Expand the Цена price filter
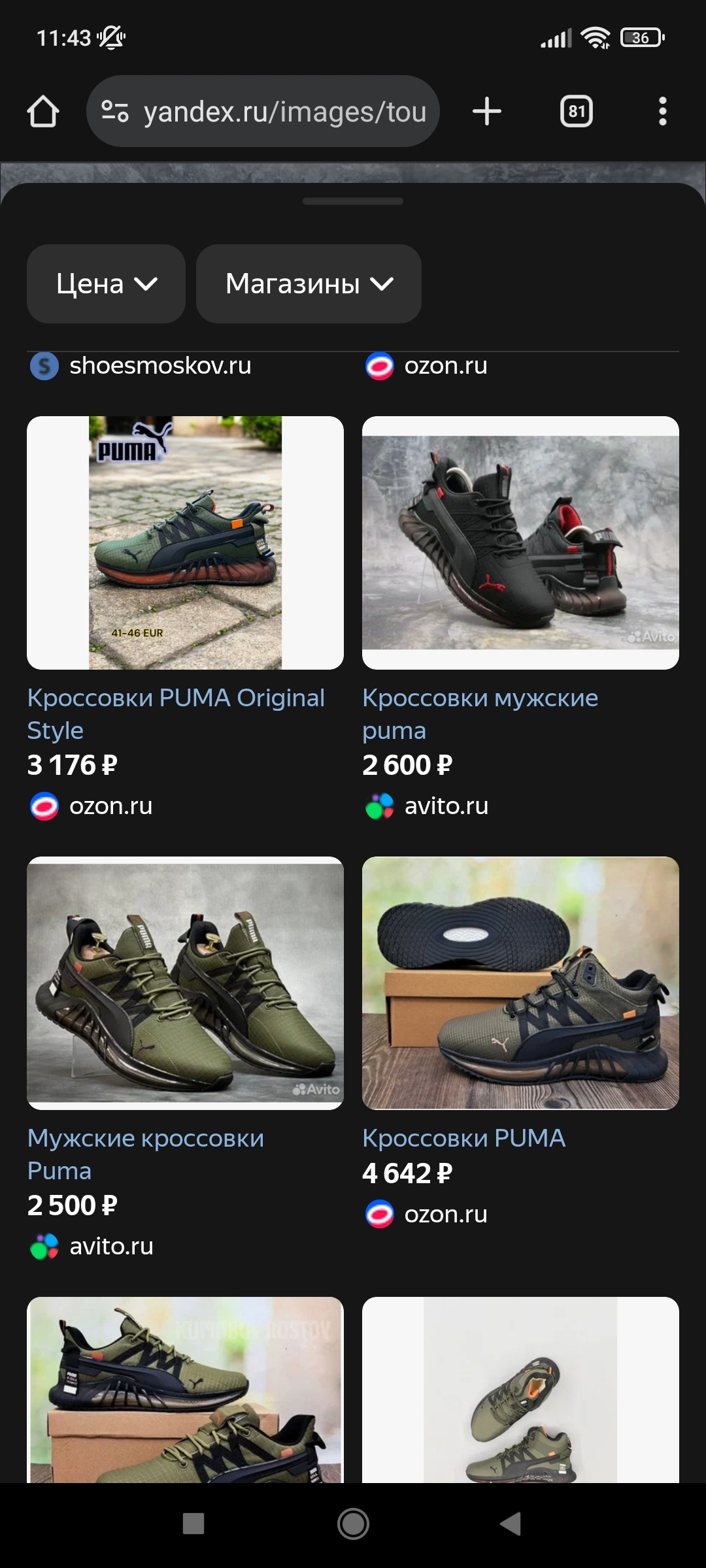706x1568 pixels. (106, 284)
